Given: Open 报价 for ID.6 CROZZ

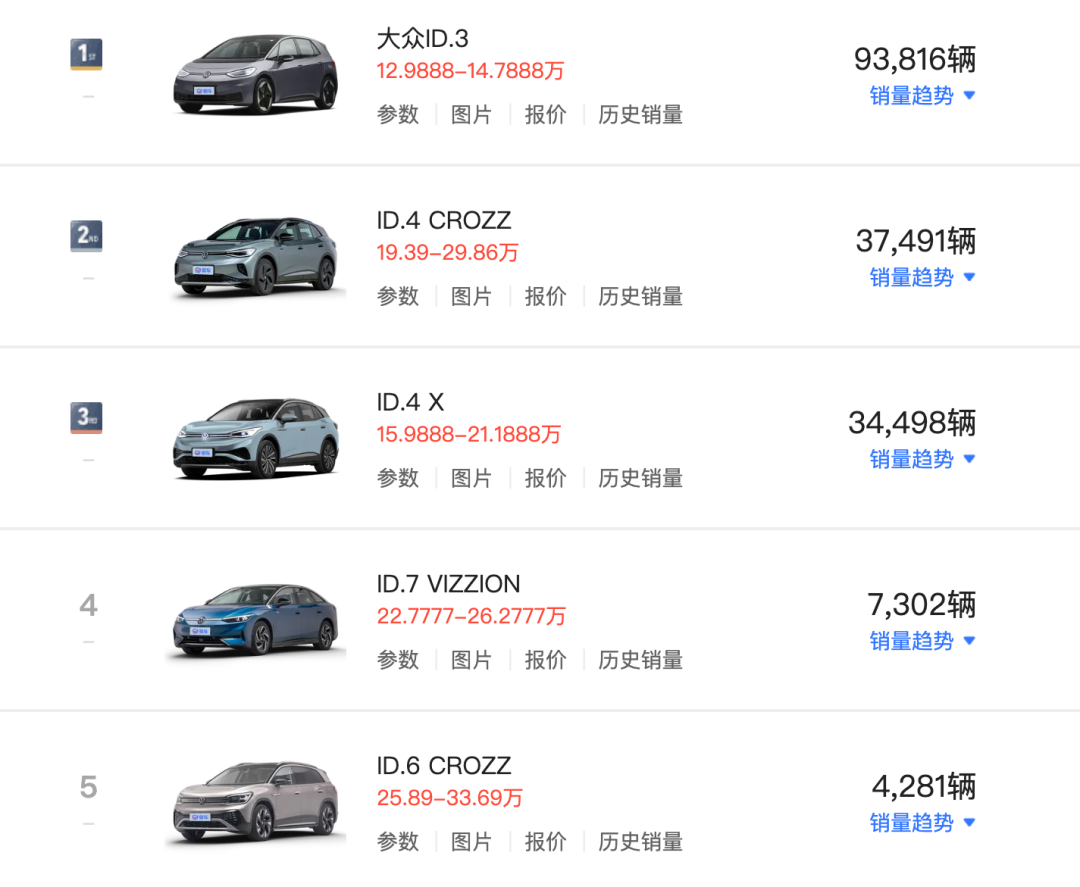Looking at the screenshot, I should (545, 842).
